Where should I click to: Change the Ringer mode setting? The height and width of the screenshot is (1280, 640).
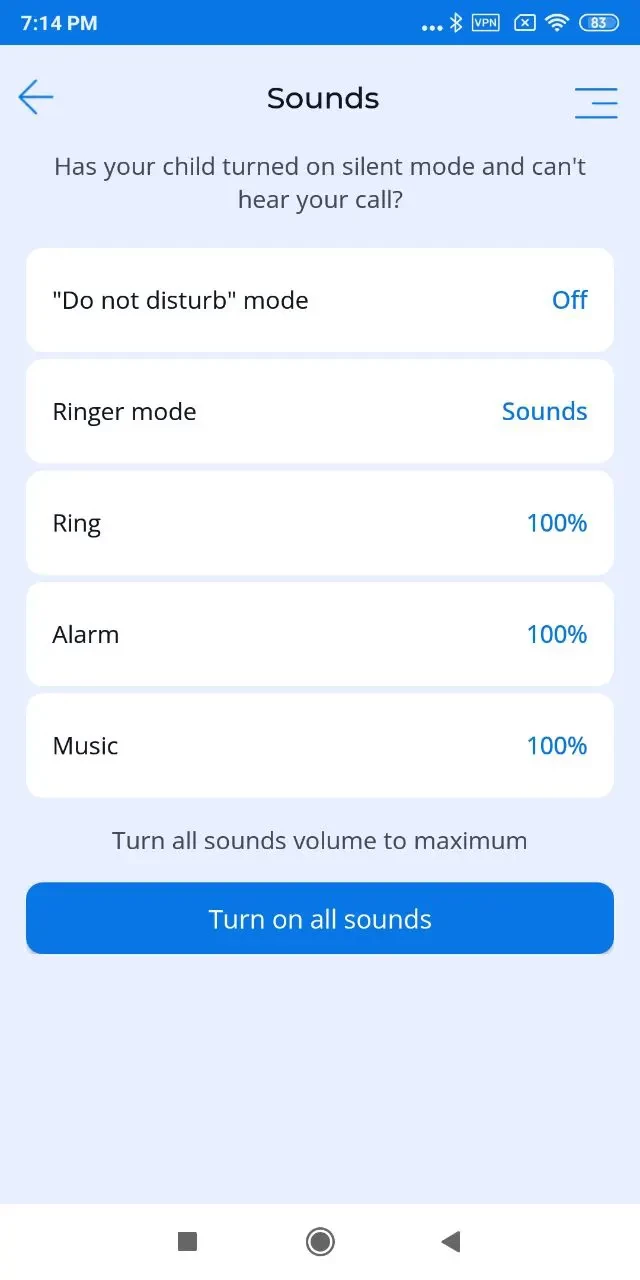pos(320,412)
